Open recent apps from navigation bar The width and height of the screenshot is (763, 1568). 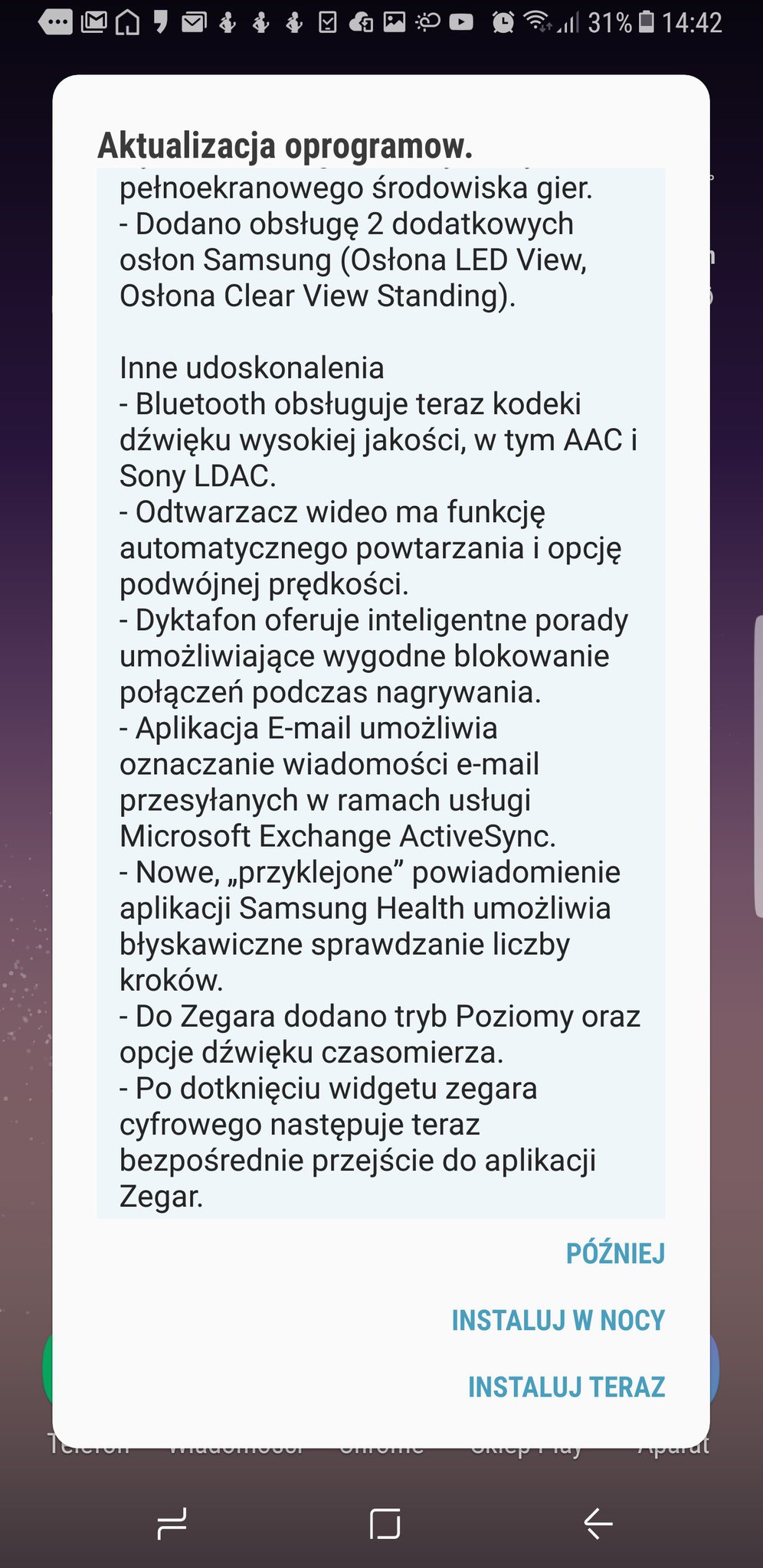(x=172, y=1524)
